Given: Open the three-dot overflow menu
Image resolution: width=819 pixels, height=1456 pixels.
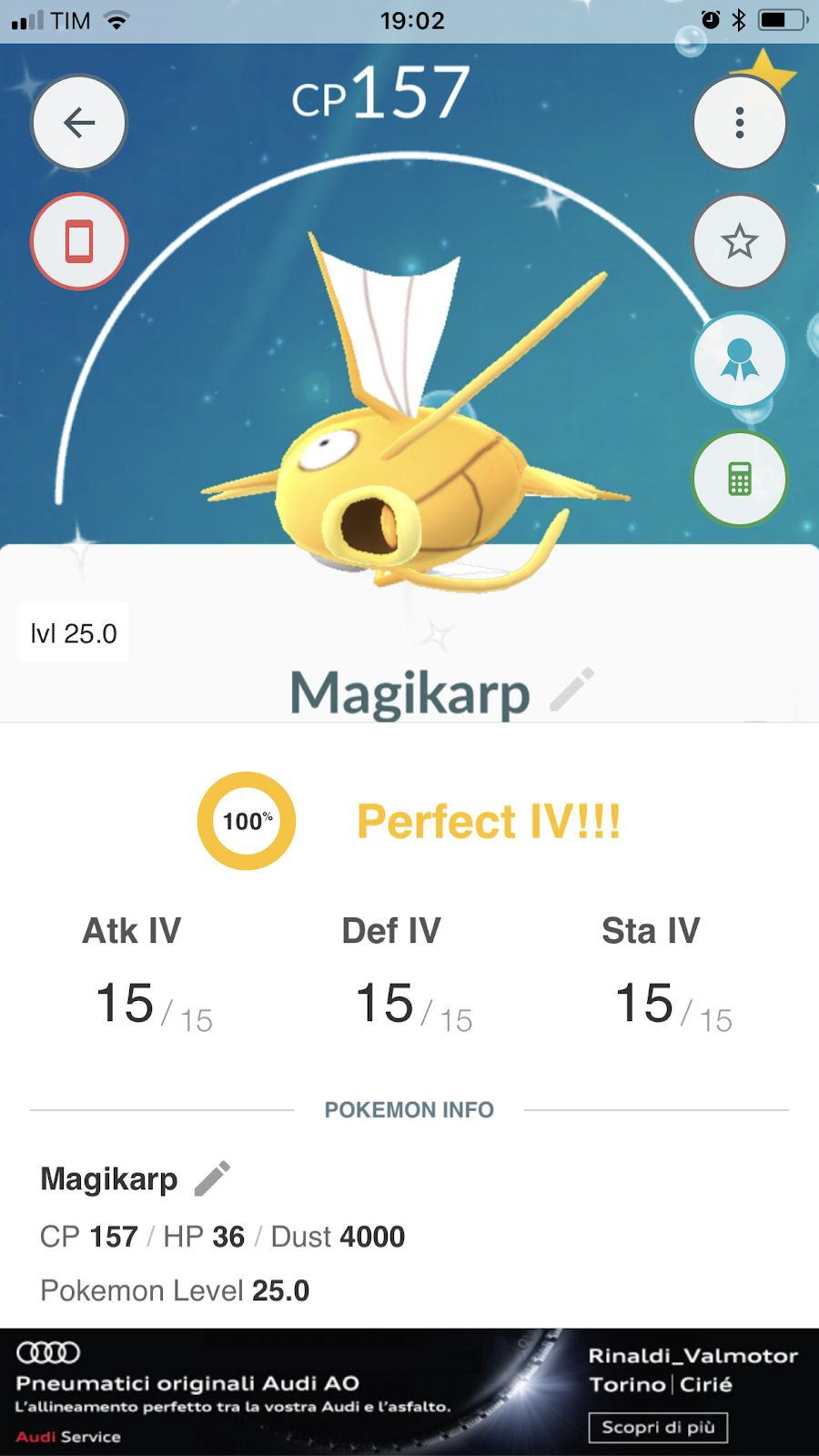Looking at the screenshot, I should click(739, 123).
